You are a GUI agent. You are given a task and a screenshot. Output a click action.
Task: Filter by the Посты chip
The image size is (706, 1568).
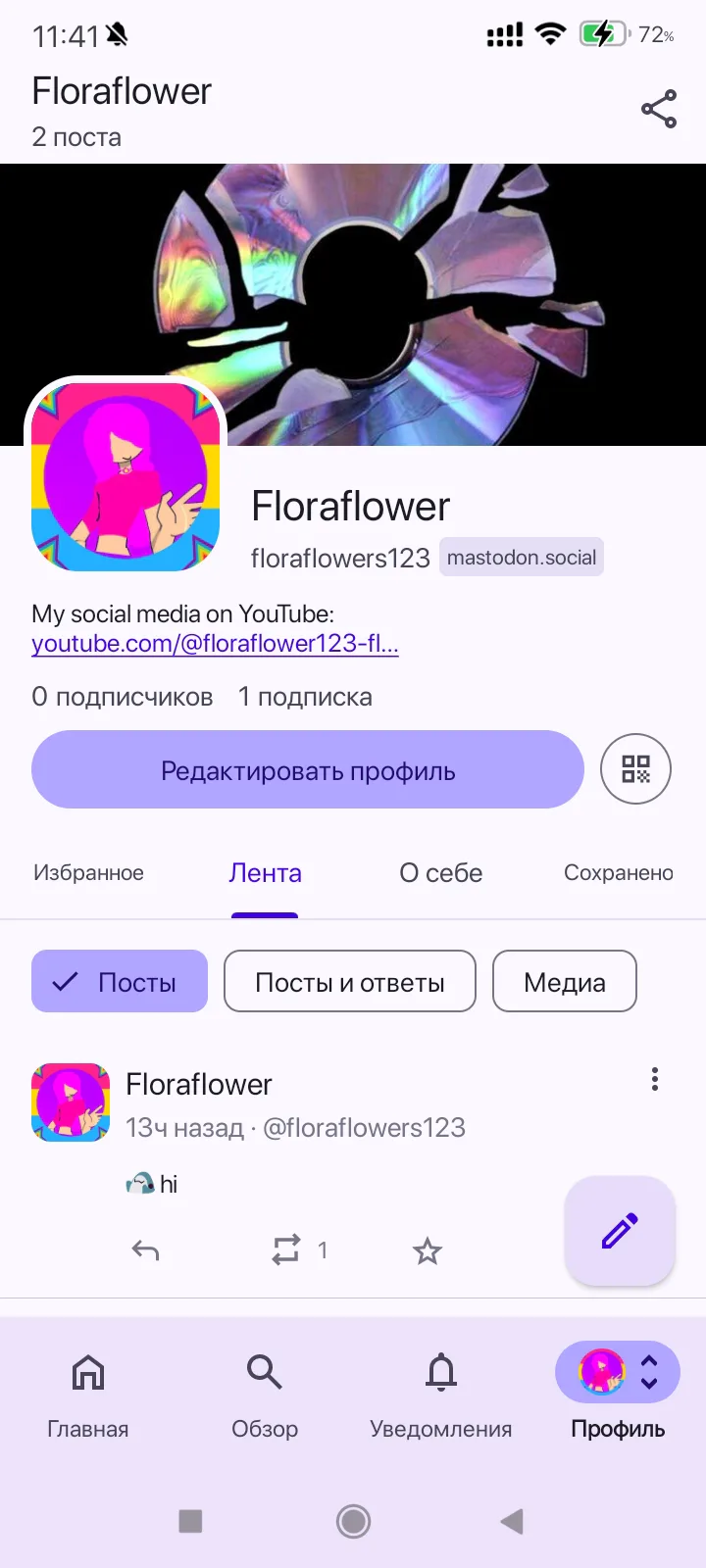(120, 982)
